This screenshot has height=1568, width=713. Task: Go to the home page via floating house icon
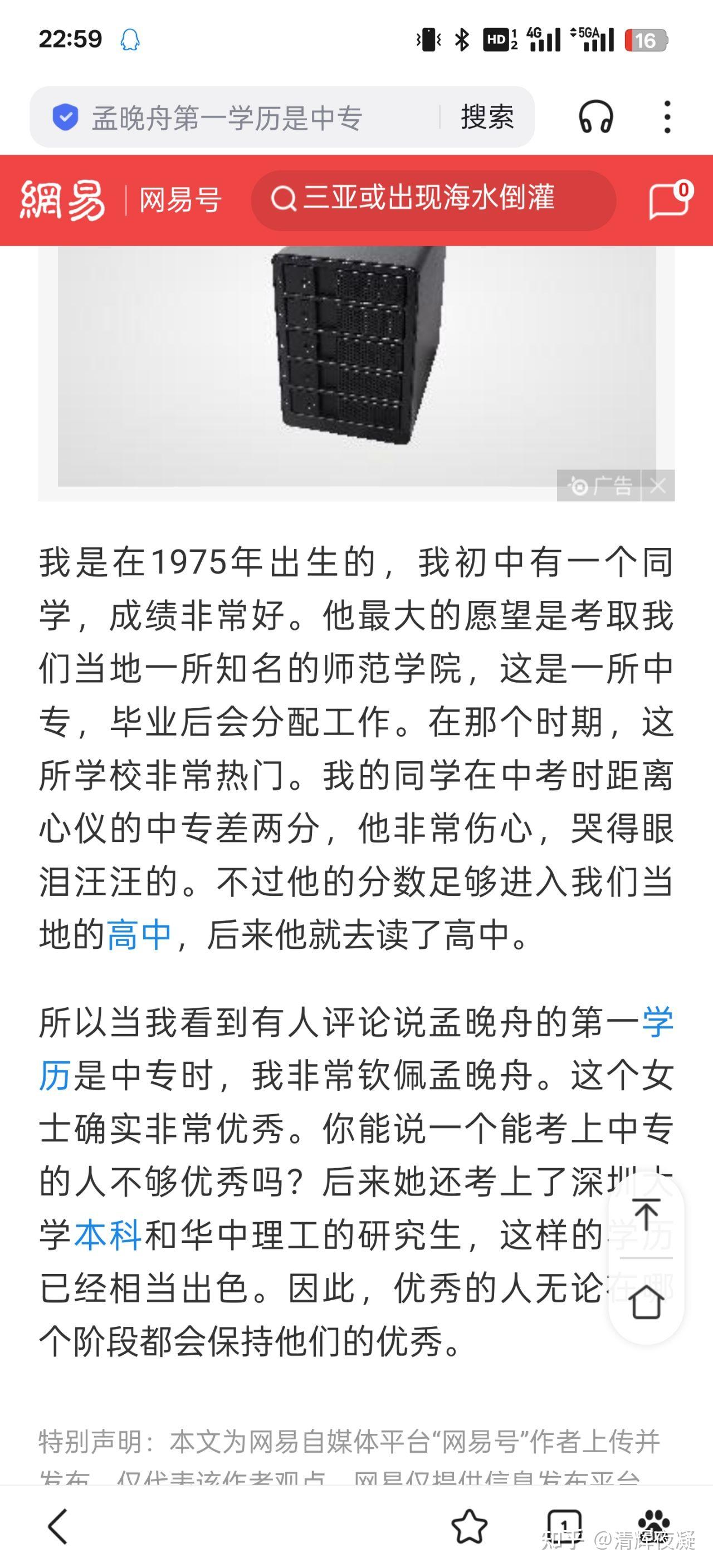[646, 1302]
